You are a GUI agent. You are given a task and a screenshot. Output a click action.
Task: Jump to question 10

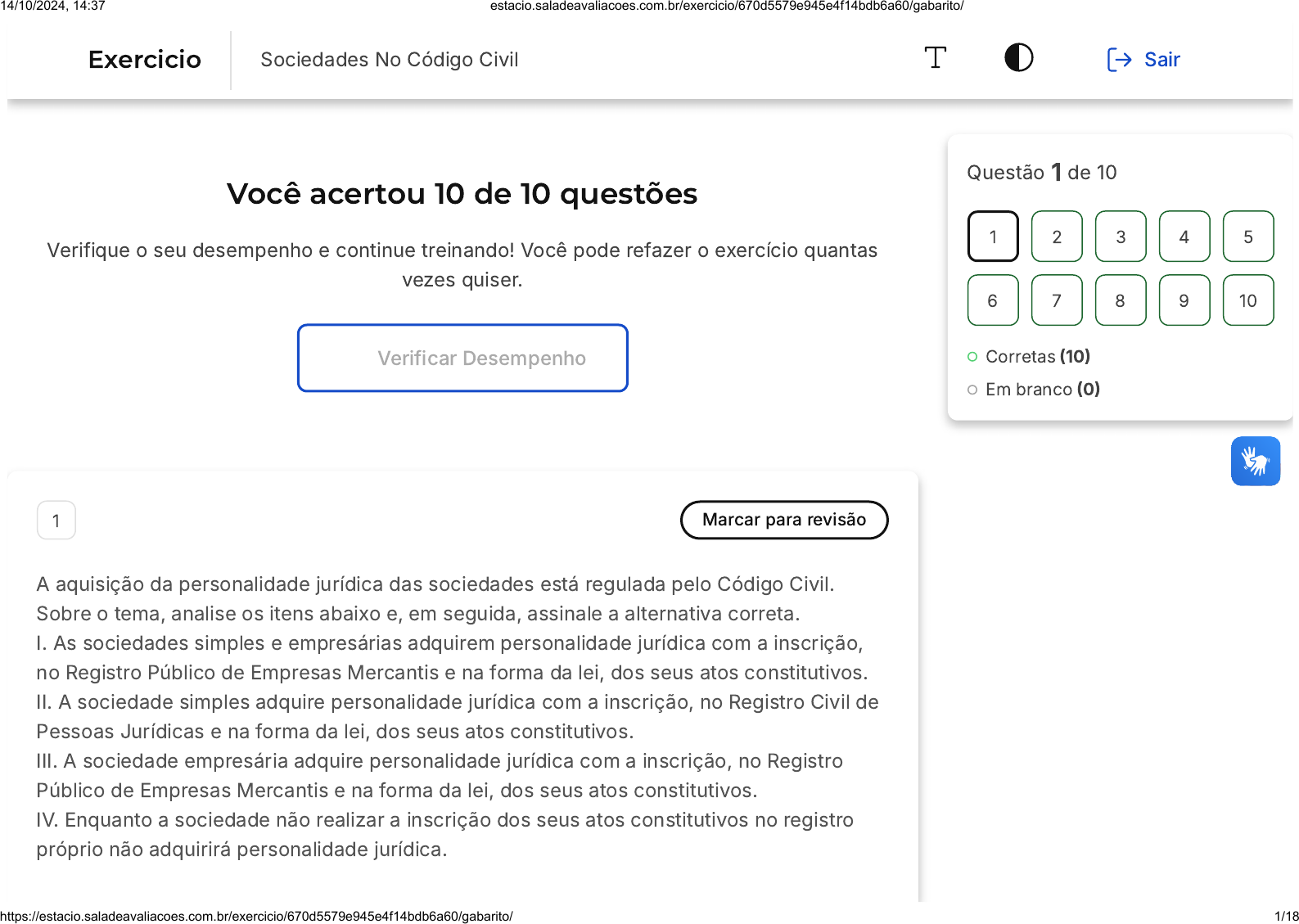(x=1247, y=300)
